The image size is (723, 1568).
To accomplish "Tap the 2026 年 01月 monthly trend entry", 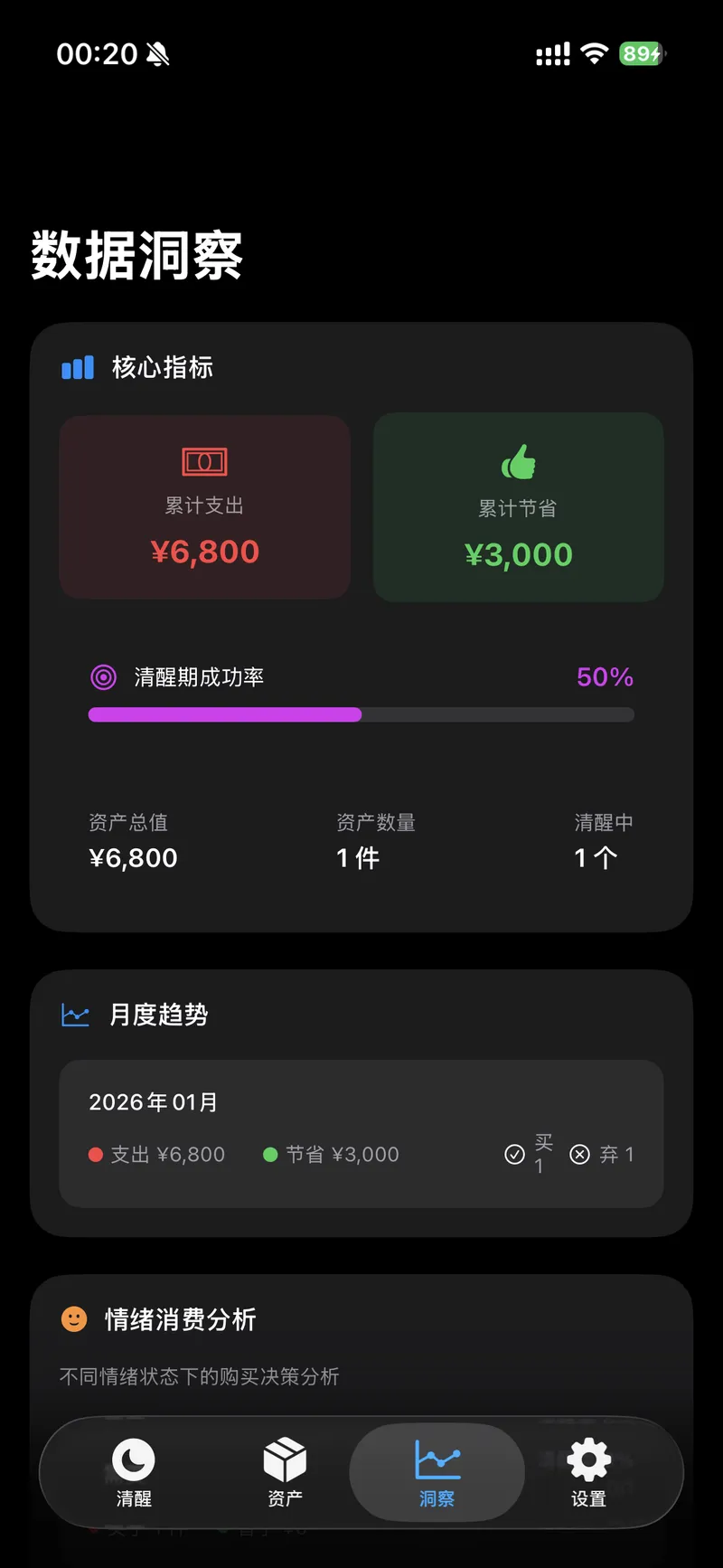I will 361,1132.
